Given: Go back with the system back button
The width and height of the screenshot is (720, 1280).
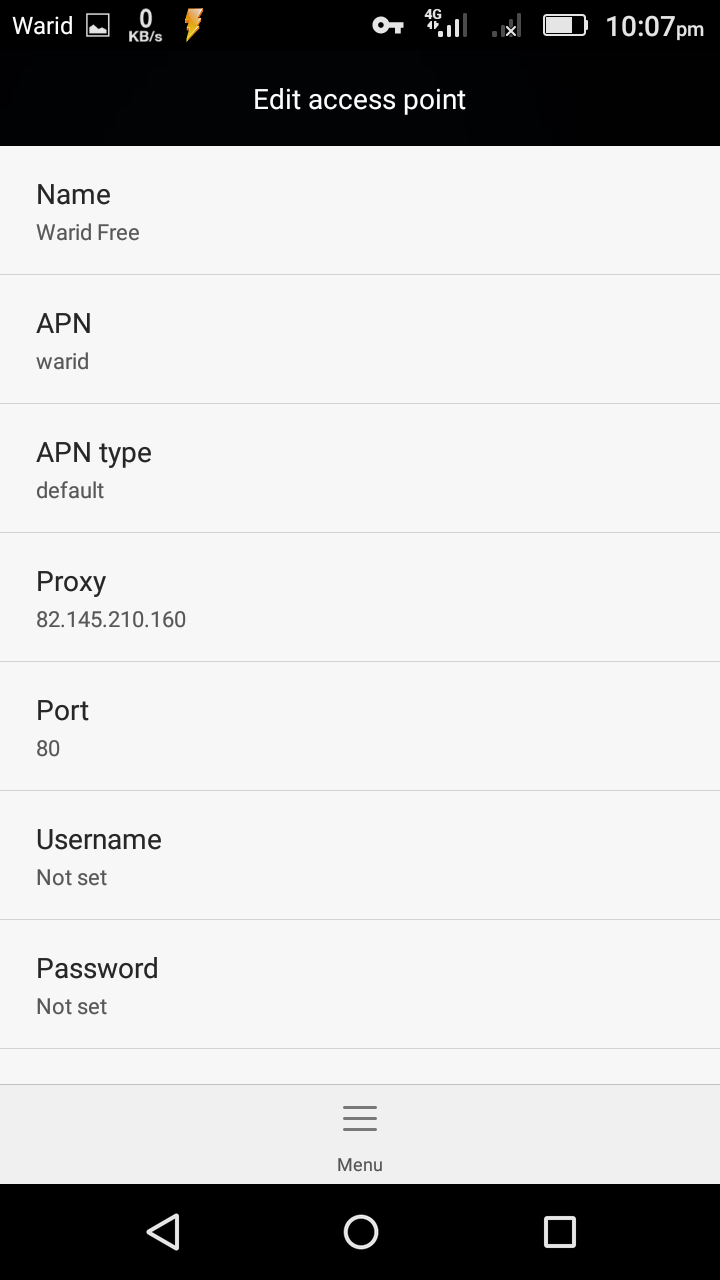Looking at the screenshot, I should click(163, 1232).
